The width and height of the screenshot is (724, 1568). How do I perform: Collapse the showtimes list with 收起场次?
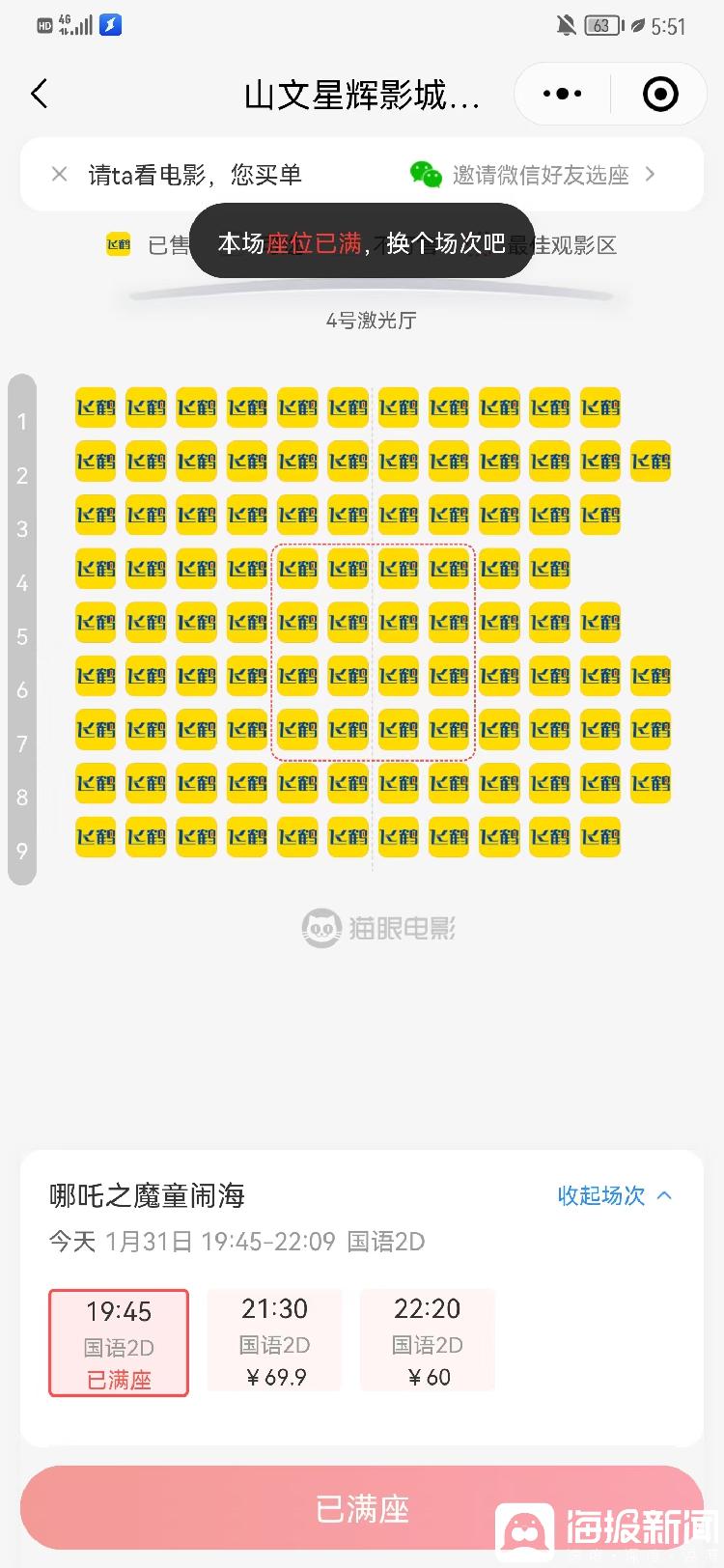tap(614, 1195)
